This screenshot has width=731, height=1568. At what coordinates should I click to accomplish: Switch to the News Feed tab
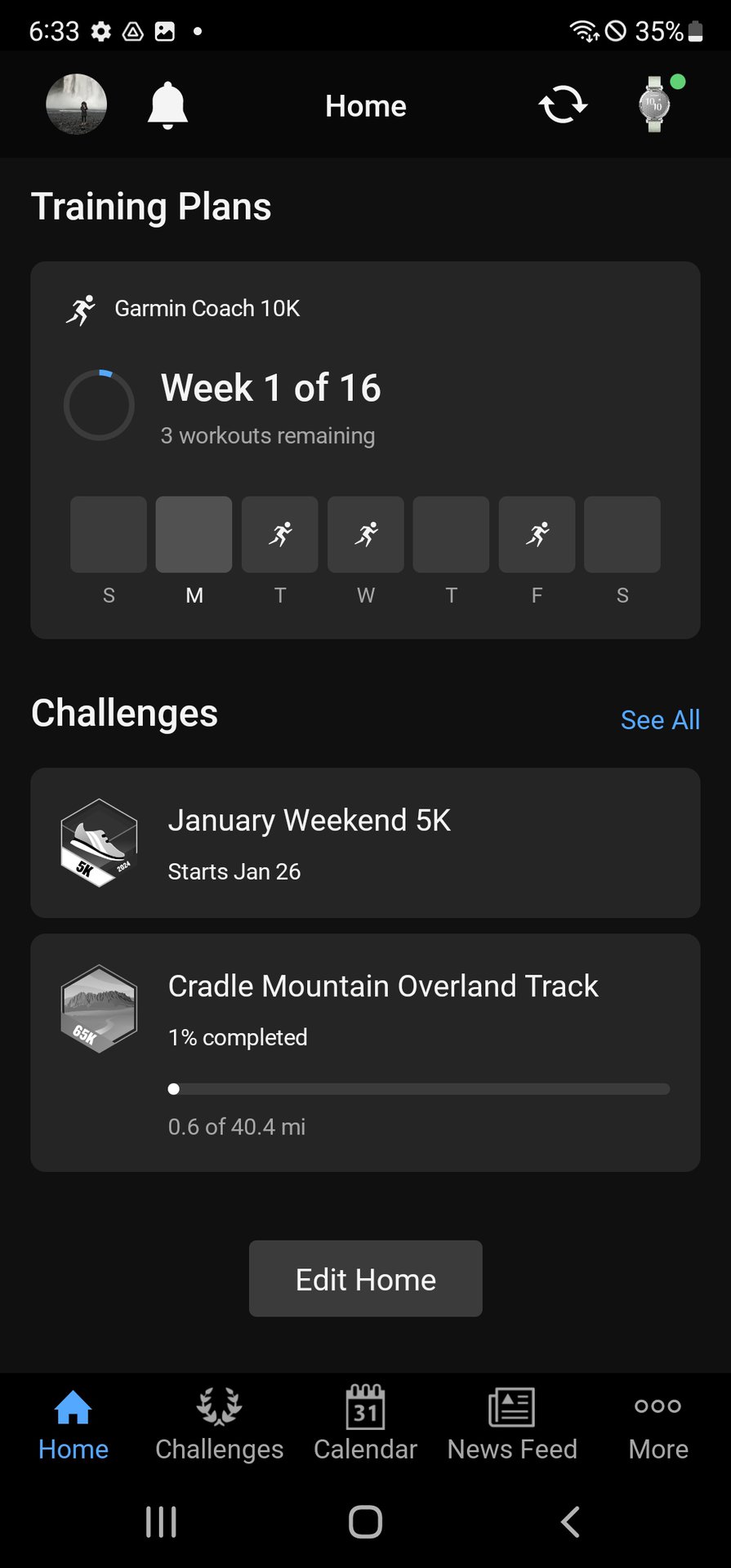(x=512, y=1425)
